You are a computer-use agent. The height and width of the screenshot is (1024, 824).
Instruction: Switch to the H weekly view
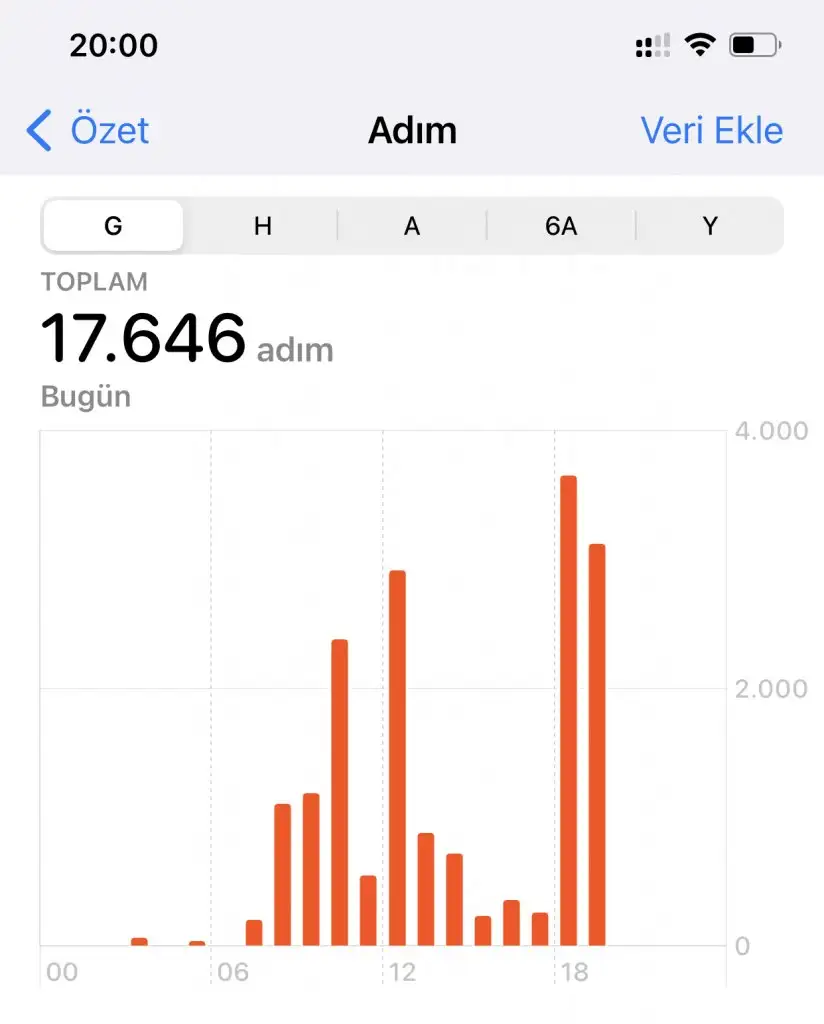263,226
